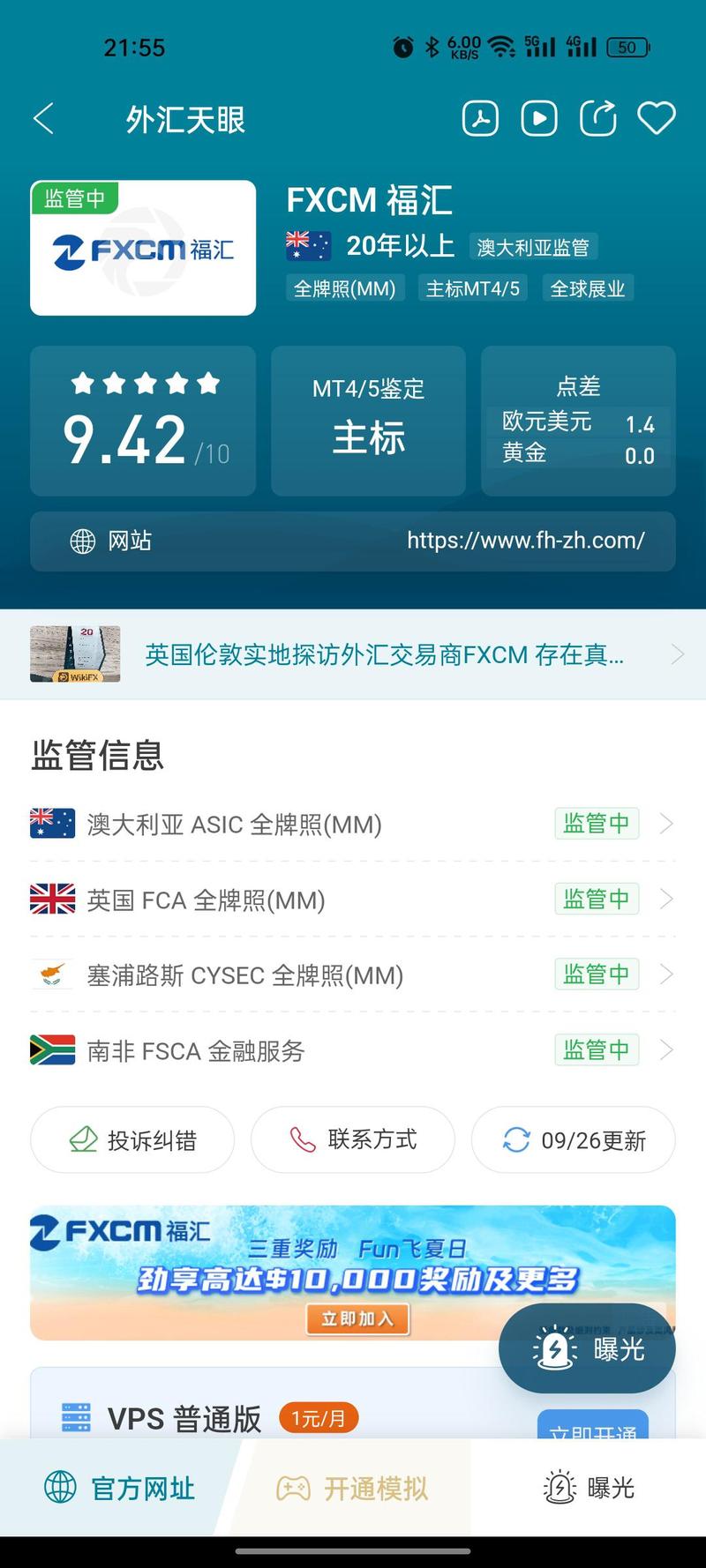Expand the 塞浦路斯 CYSEC license row
The image size is (706, 1568).
coord(666,974)
